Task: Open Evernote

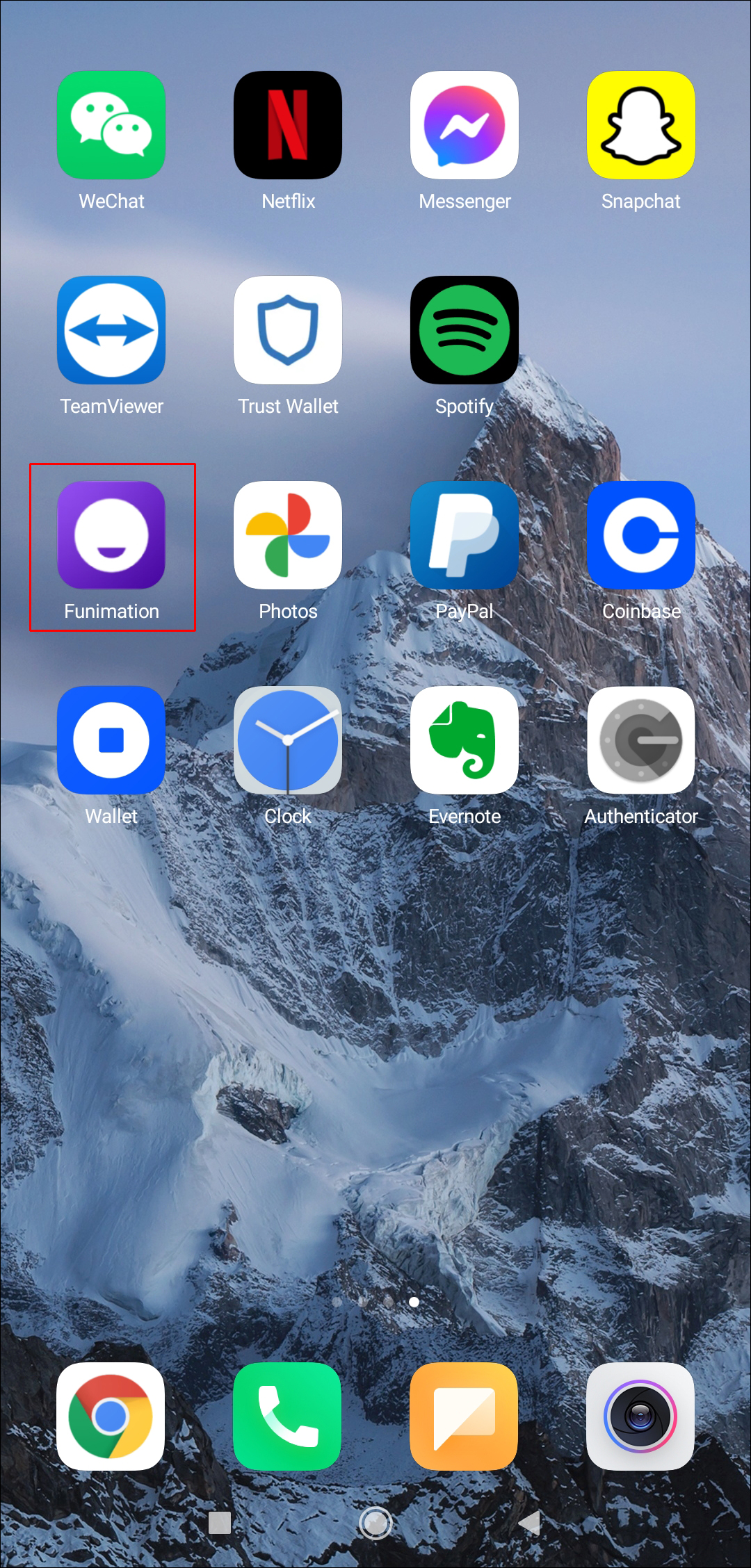Action: pos(465,740)
